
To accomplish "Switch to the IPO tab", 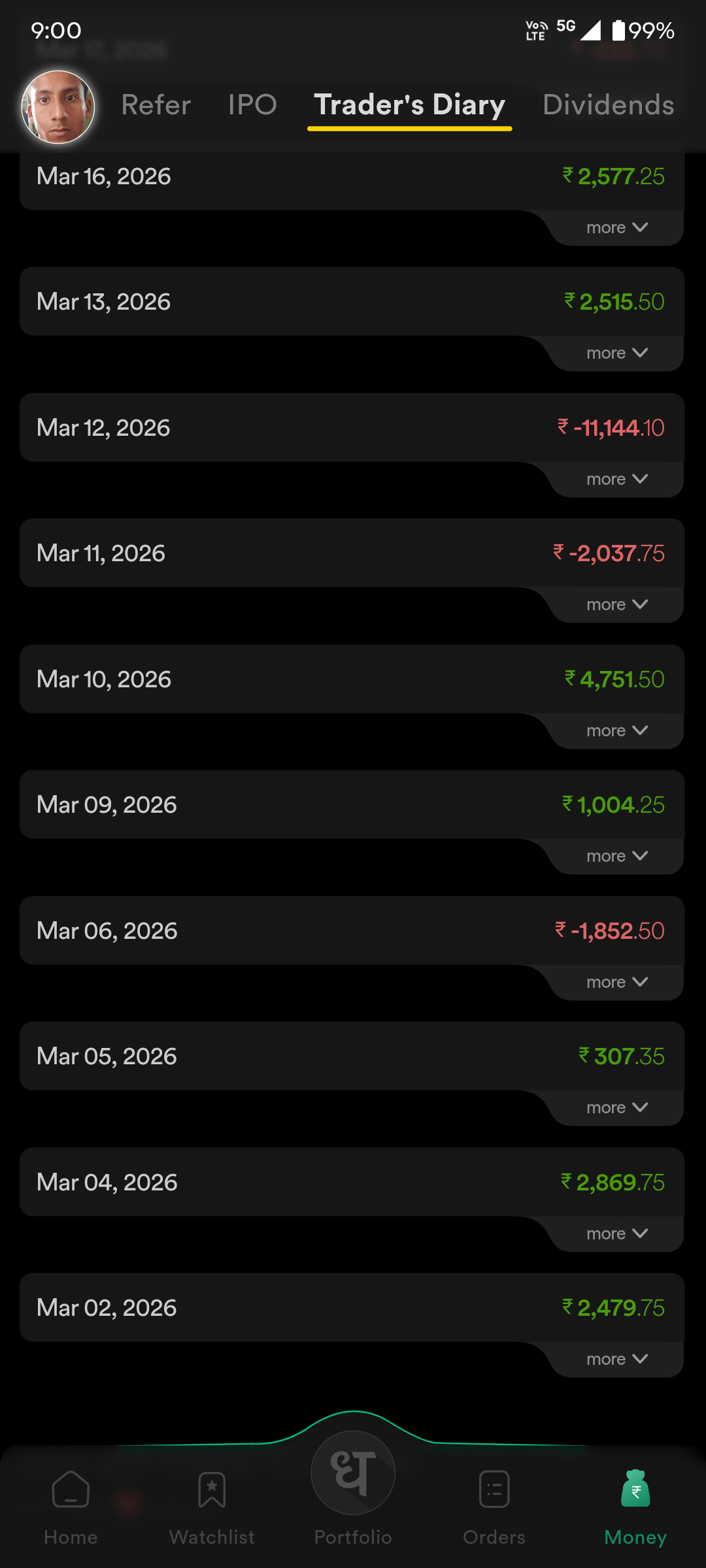I will (x=252, y=105).
